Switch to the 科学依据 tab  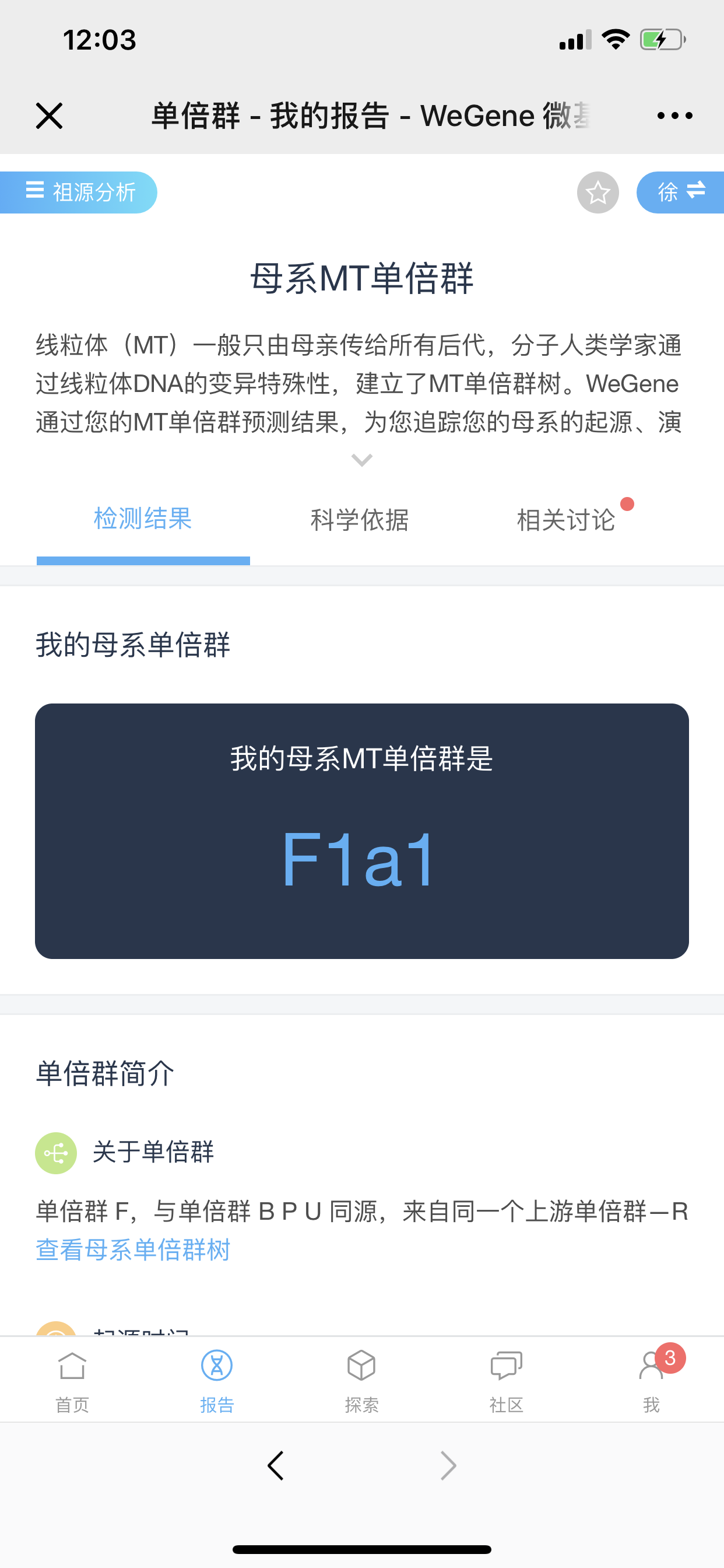(360, 520)
